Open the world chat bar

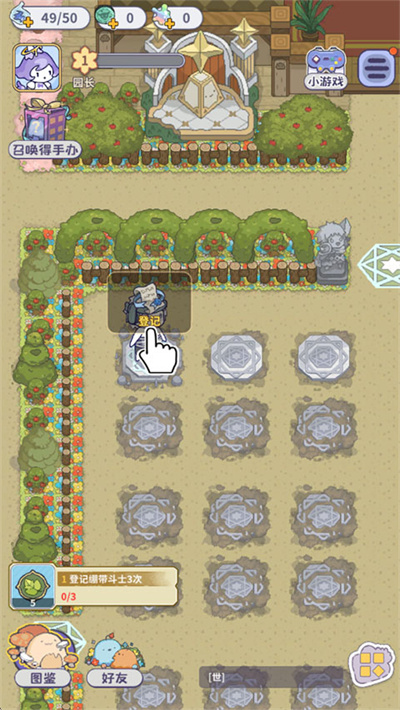pos(271,677)
